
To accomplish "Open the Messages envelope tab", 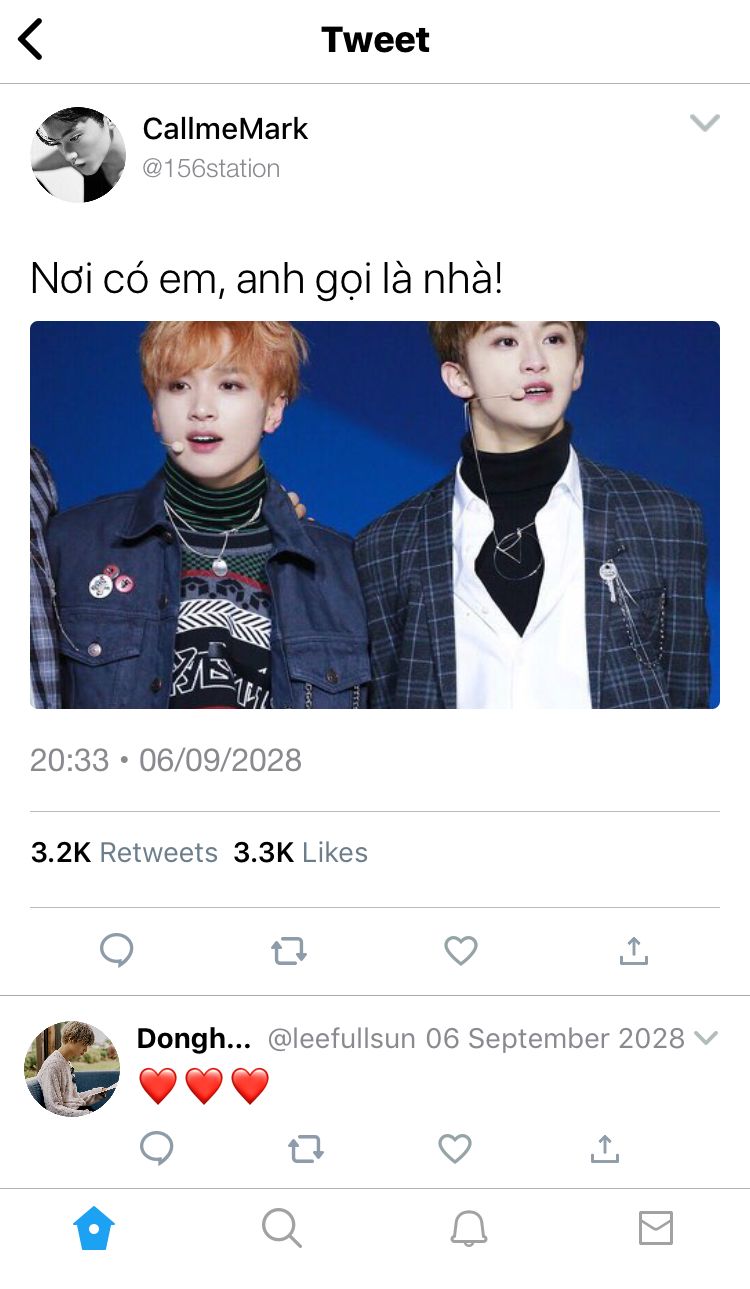I will (656, 1227).
